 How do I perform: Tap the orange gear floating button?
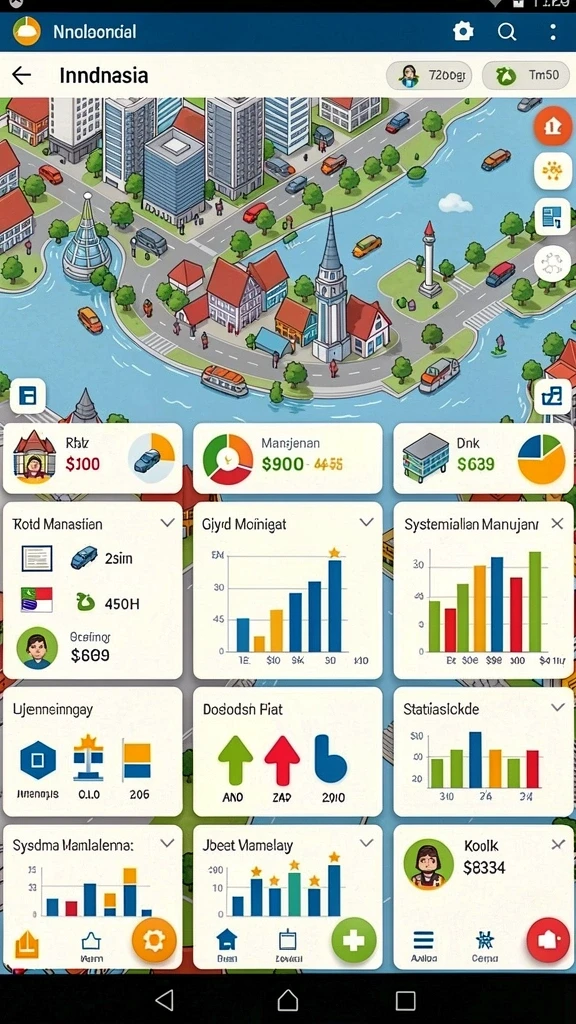tap(154, 940)
